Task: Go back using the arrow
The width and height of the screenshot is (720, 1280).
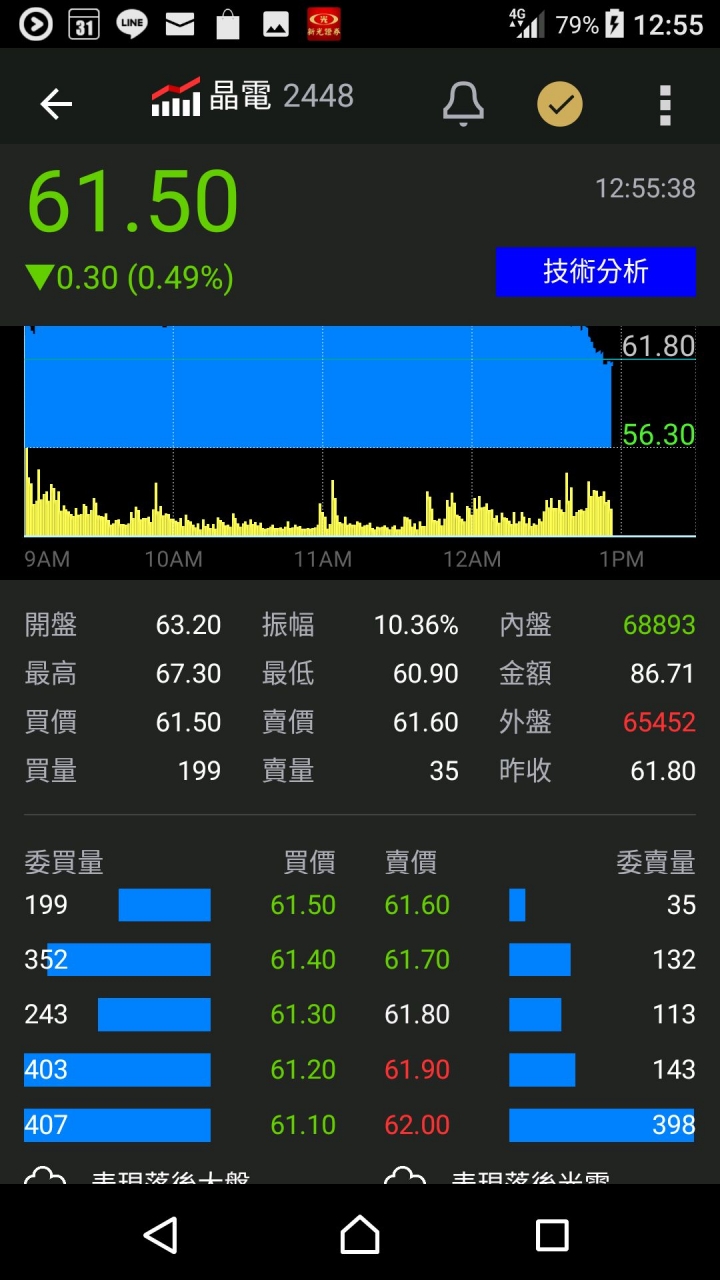Action: pyautogui.click(x=56, y=104)
